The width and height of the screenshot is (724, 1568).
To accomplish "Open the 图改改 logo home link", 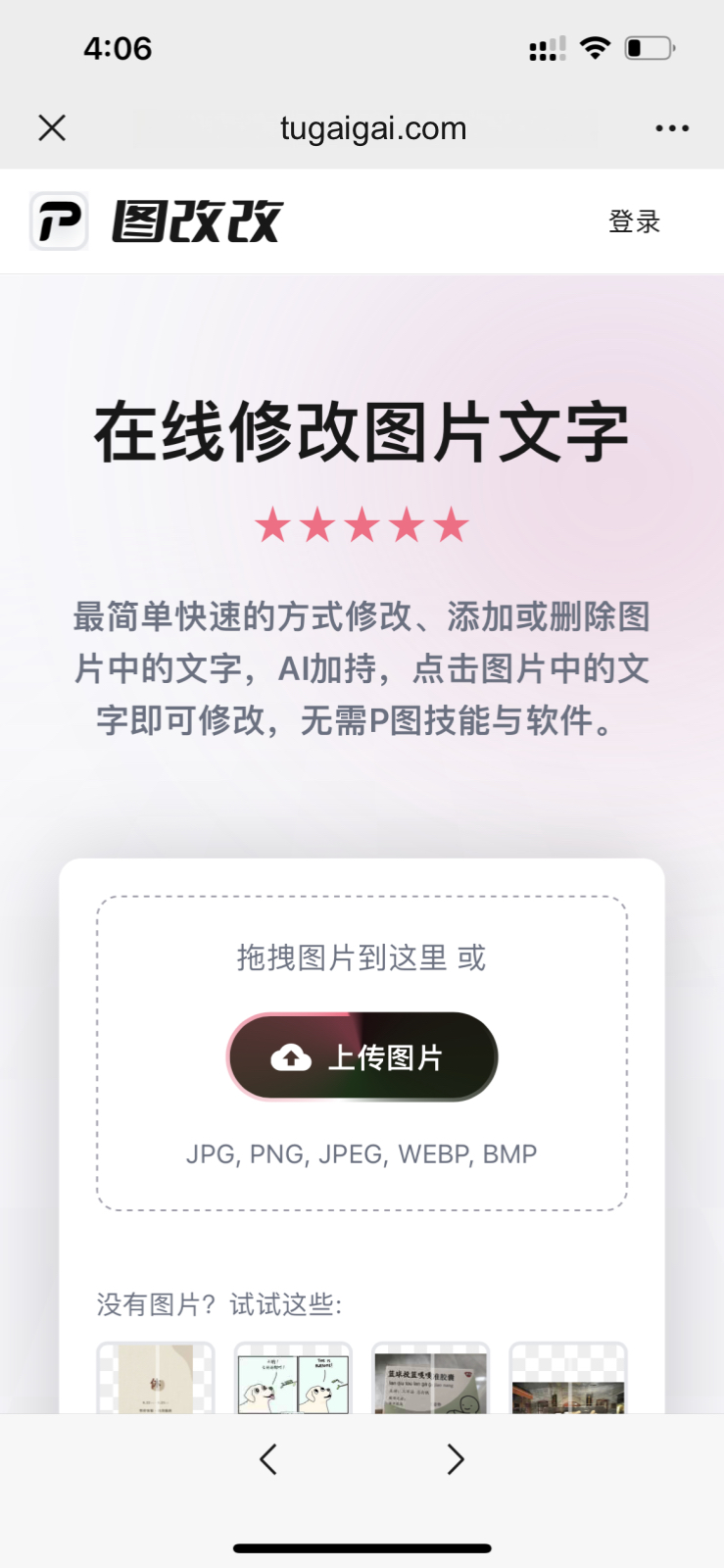I will pos(157,221).
